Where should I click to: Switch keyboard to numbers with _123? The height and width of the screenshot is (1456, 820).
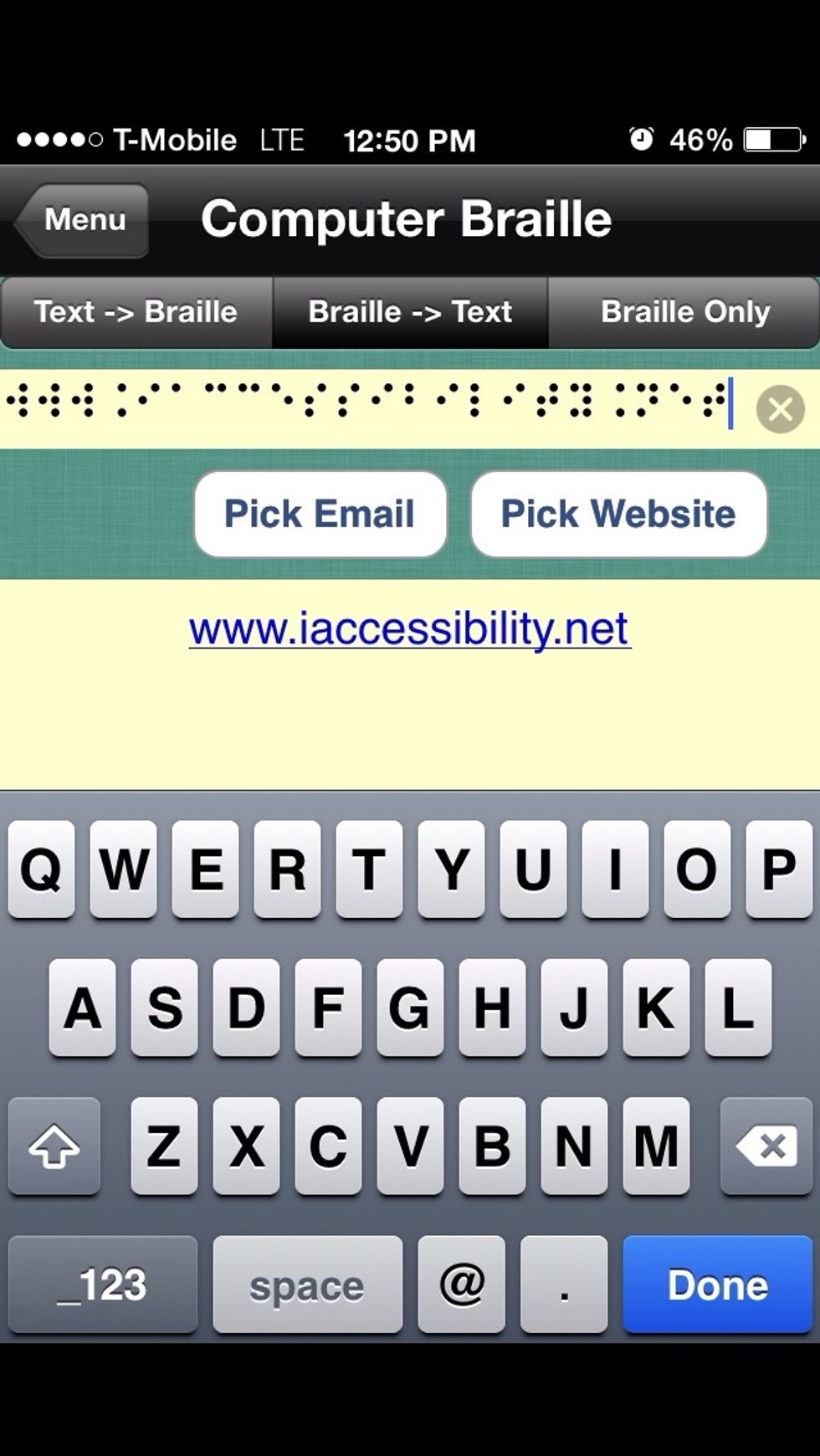point(103,1284)
